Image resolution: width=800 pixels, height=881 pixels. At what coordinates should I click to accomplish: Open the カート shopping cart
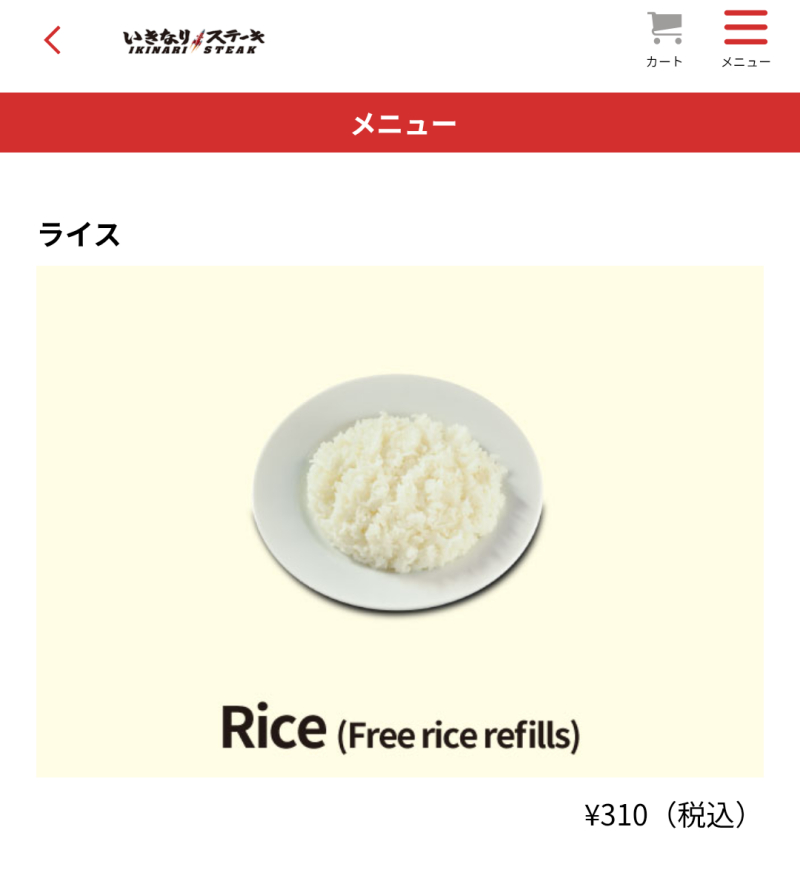pos(664,38)
